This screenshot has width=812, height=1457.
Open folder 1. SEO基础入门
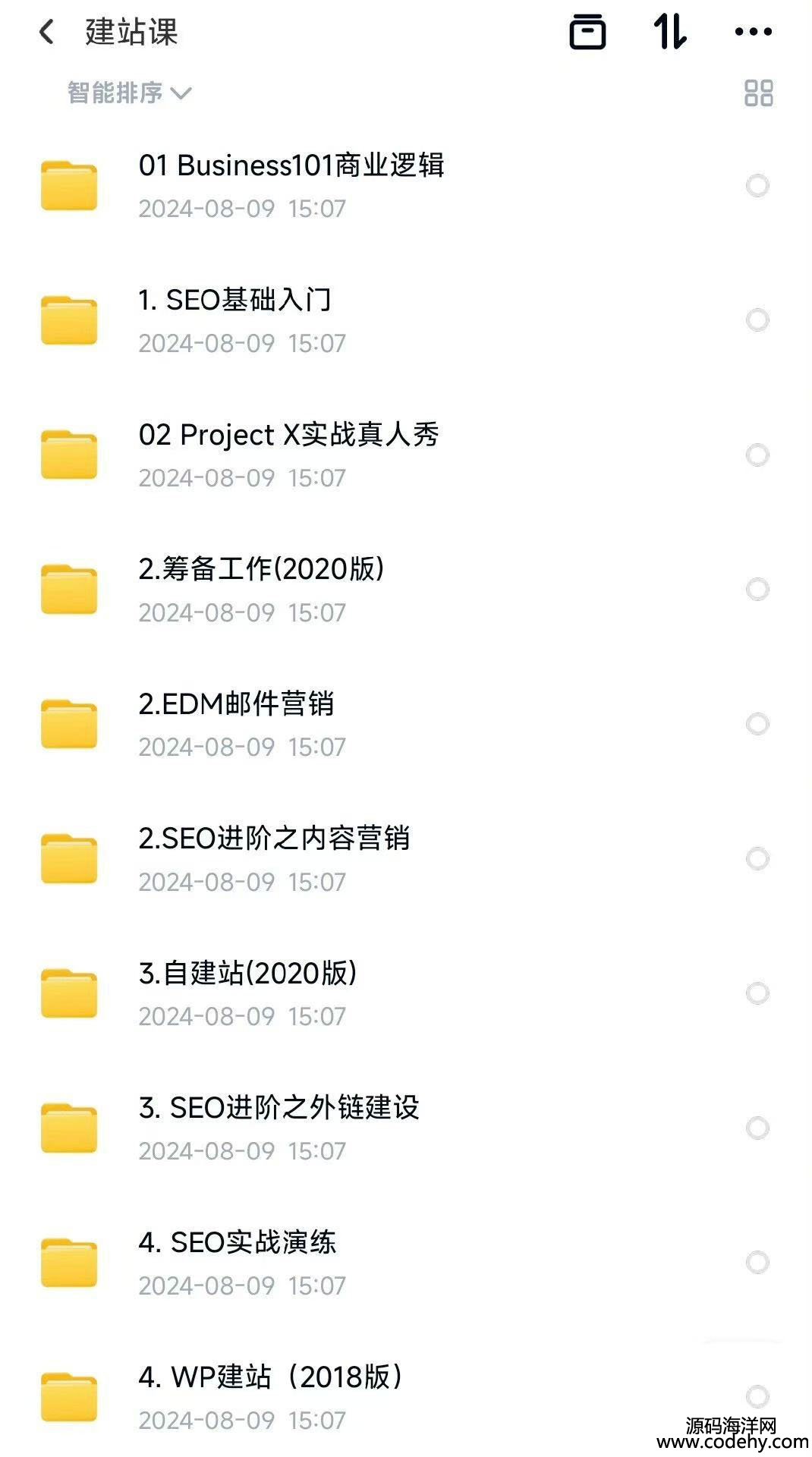[406, 320]
